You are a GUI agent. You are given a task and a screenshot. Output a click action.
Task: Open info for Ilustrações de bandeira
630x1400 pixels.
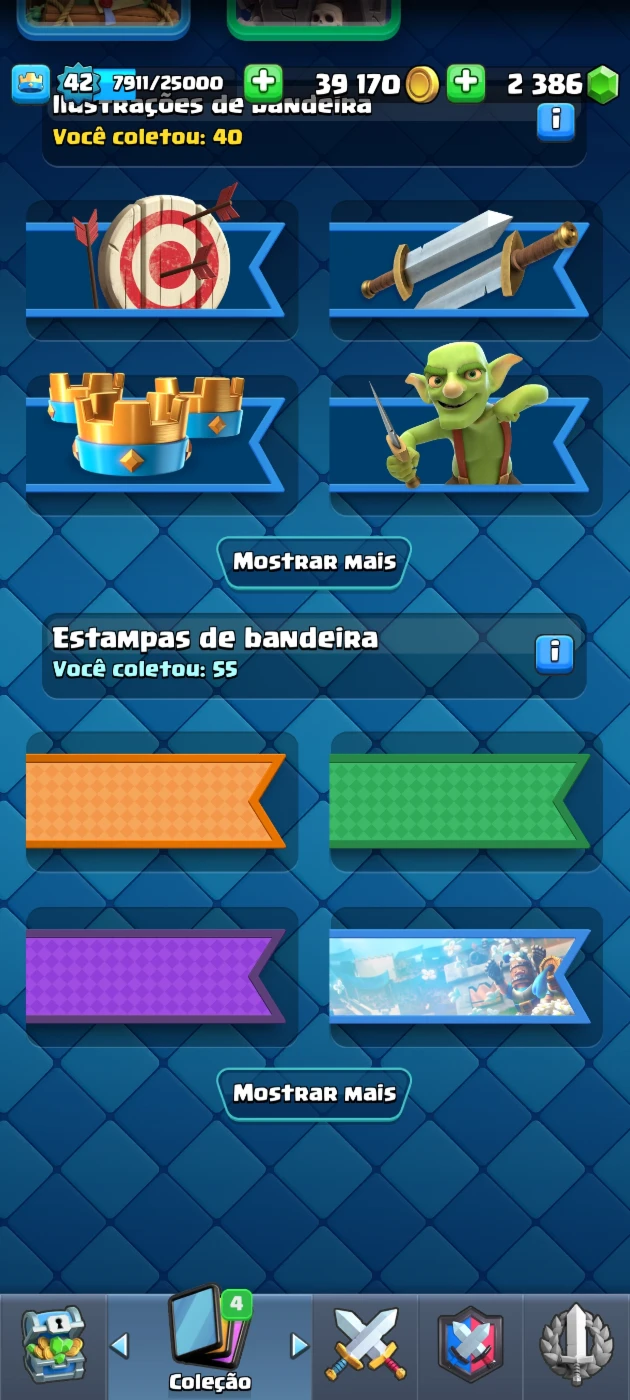(x=555, y=121)
